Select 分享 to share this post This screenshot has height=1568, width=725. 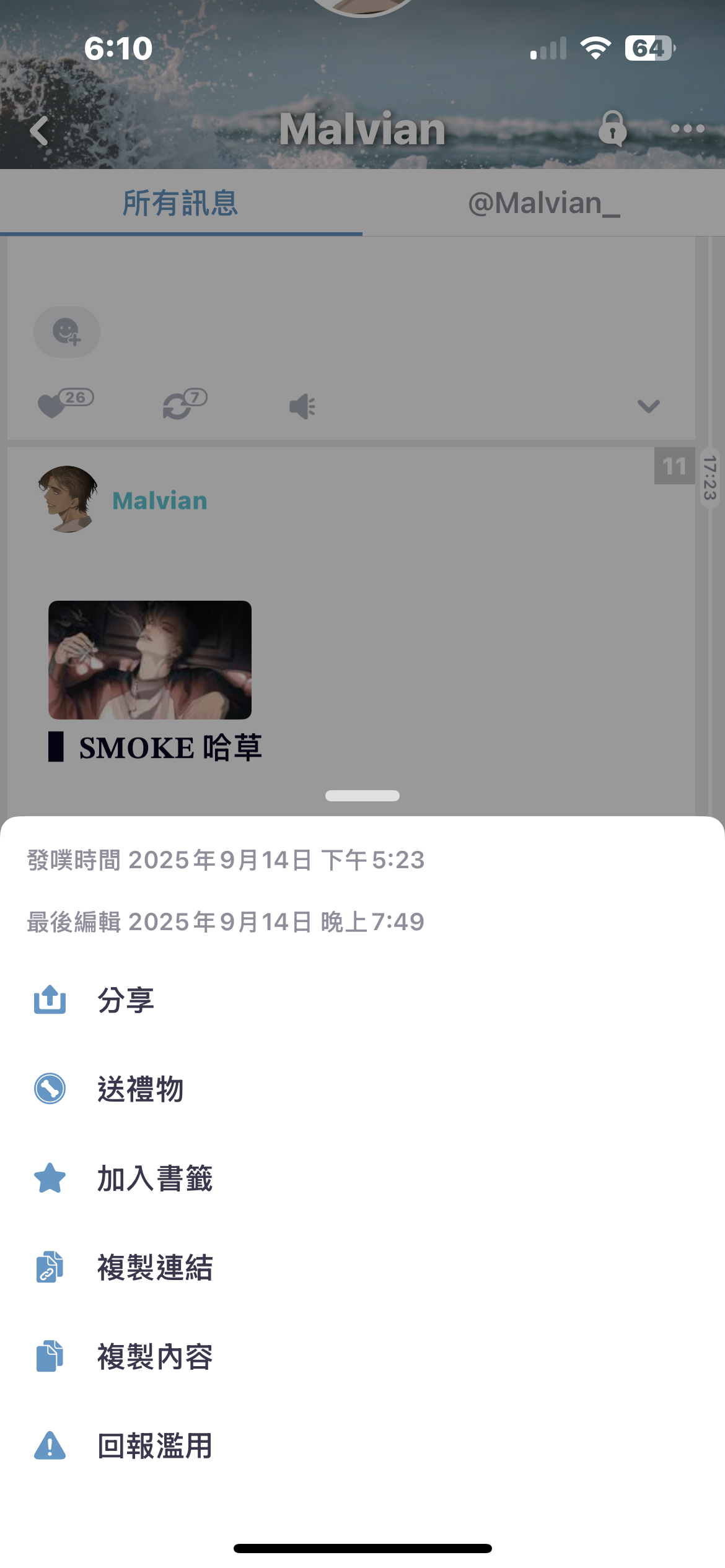point(124,1000)
